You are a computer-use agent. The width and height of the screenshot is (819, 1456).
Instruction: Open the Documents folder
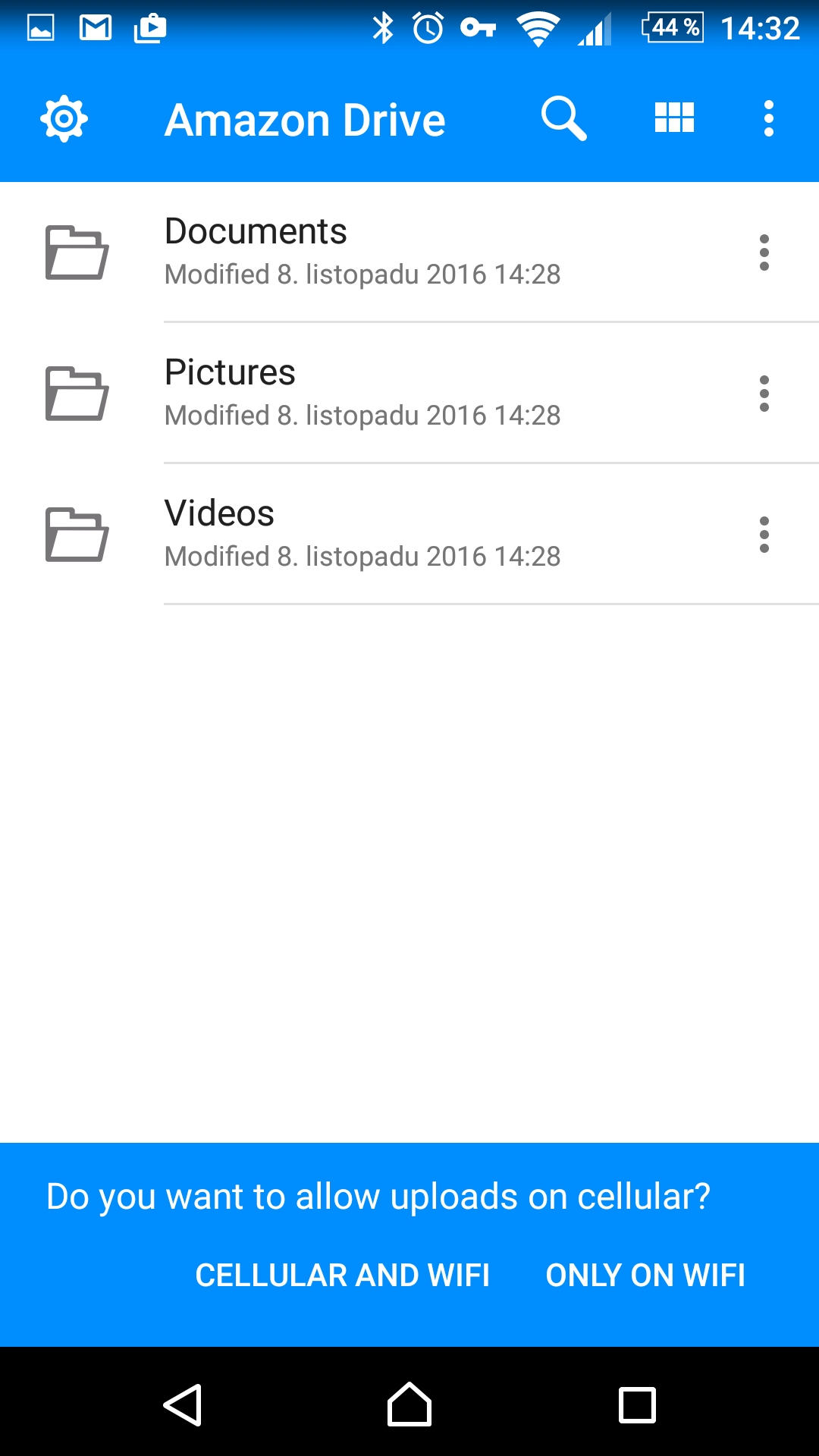pyautogui.click(x=409, y=253)
